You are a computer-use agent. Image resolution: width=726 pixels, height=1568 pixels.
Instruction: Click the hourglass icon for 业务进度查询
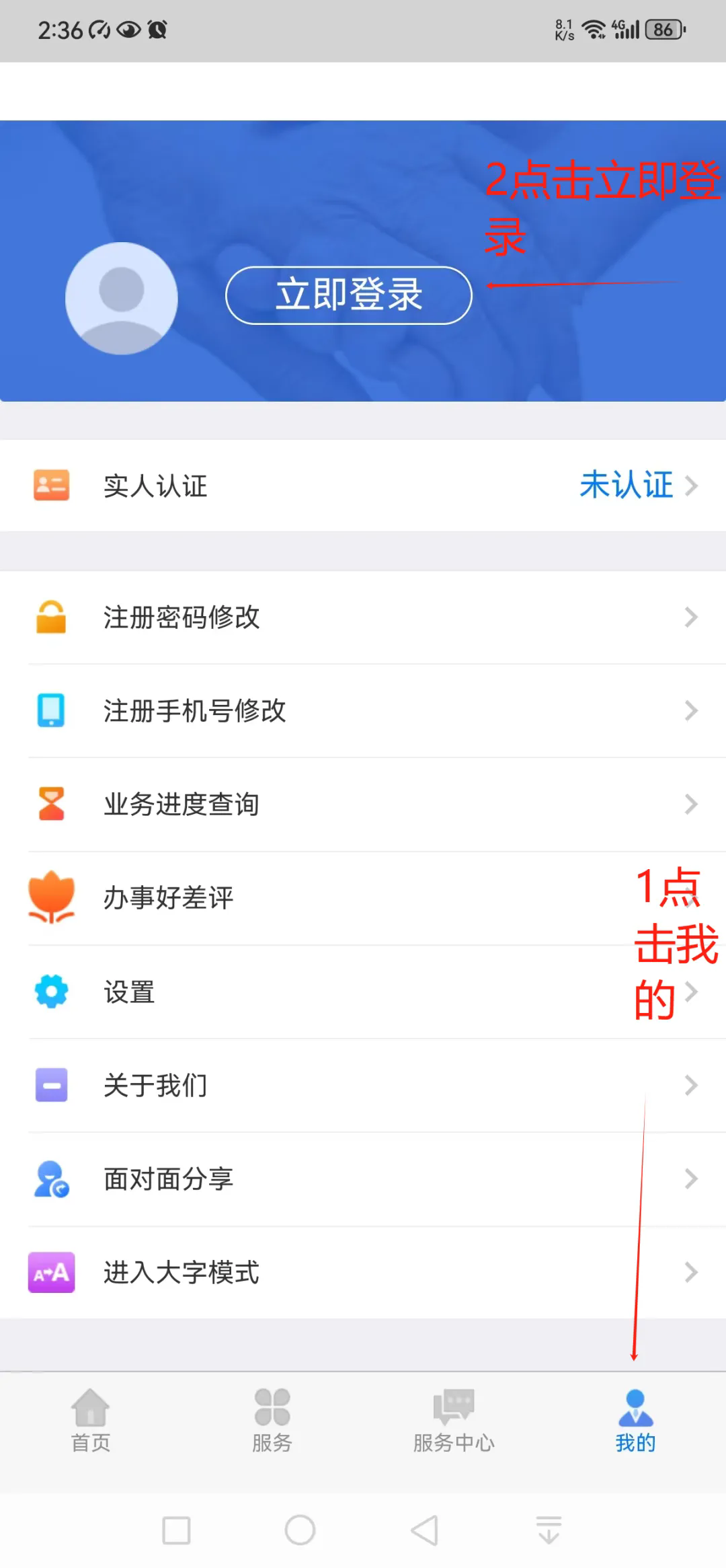(51, 804)
